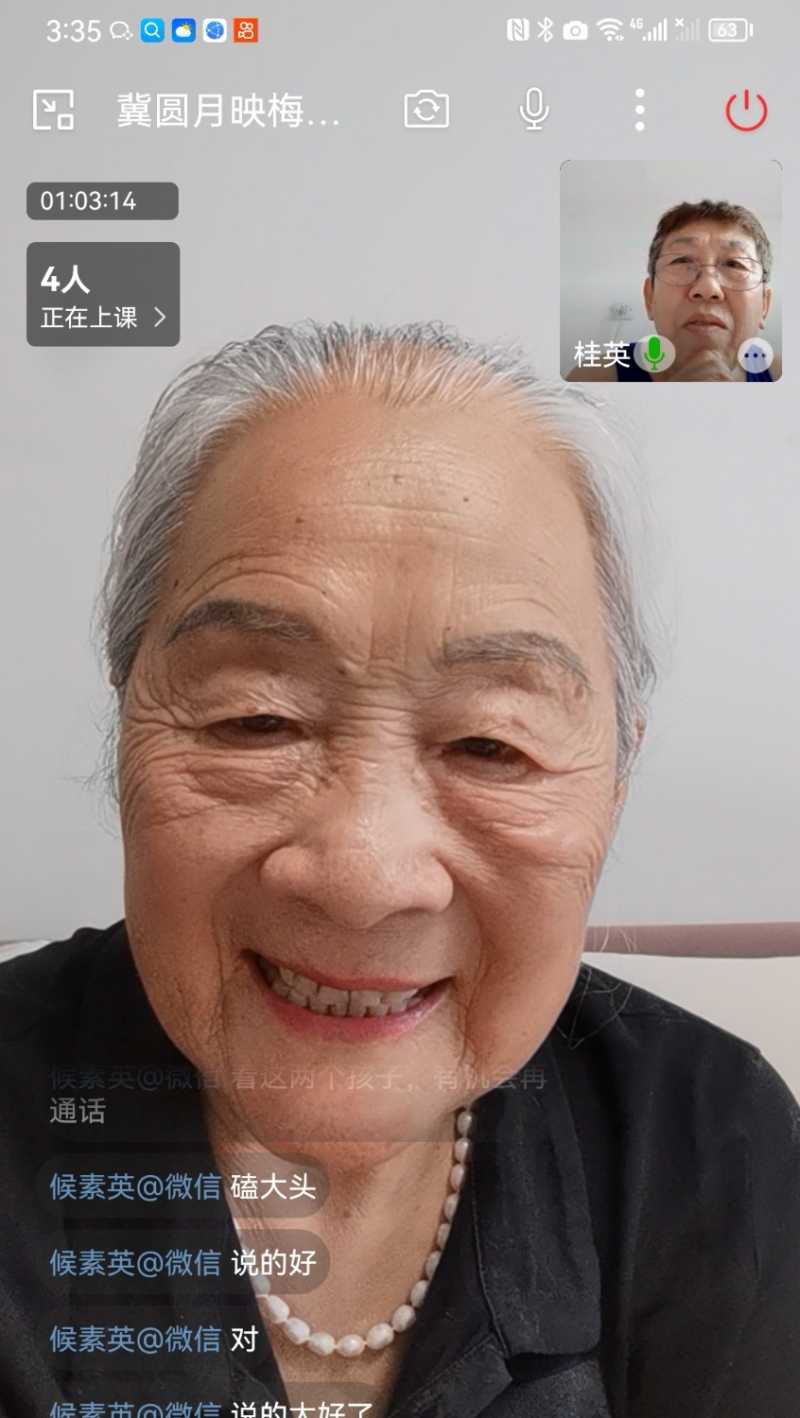The height and width of the screenshot is (1418, 800).
Task: Tap 桂英's green microphone indicator
Action: pos(654,355)
